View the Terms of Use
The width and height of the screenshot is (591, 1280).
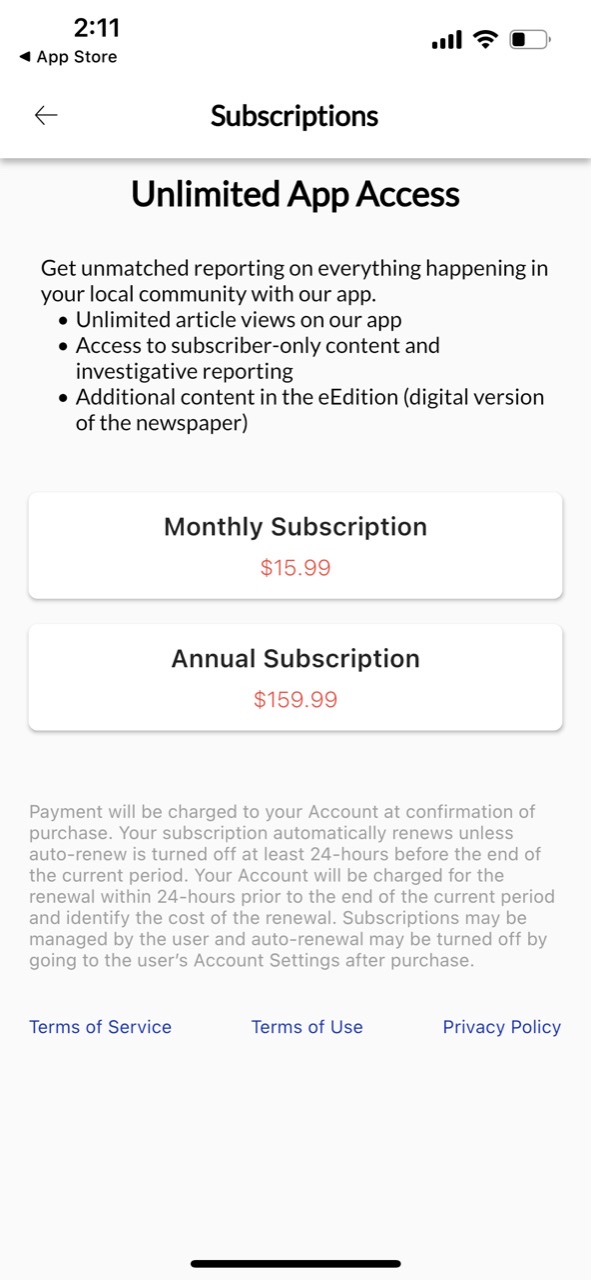pyautogui.click(x=307, y=1027)
